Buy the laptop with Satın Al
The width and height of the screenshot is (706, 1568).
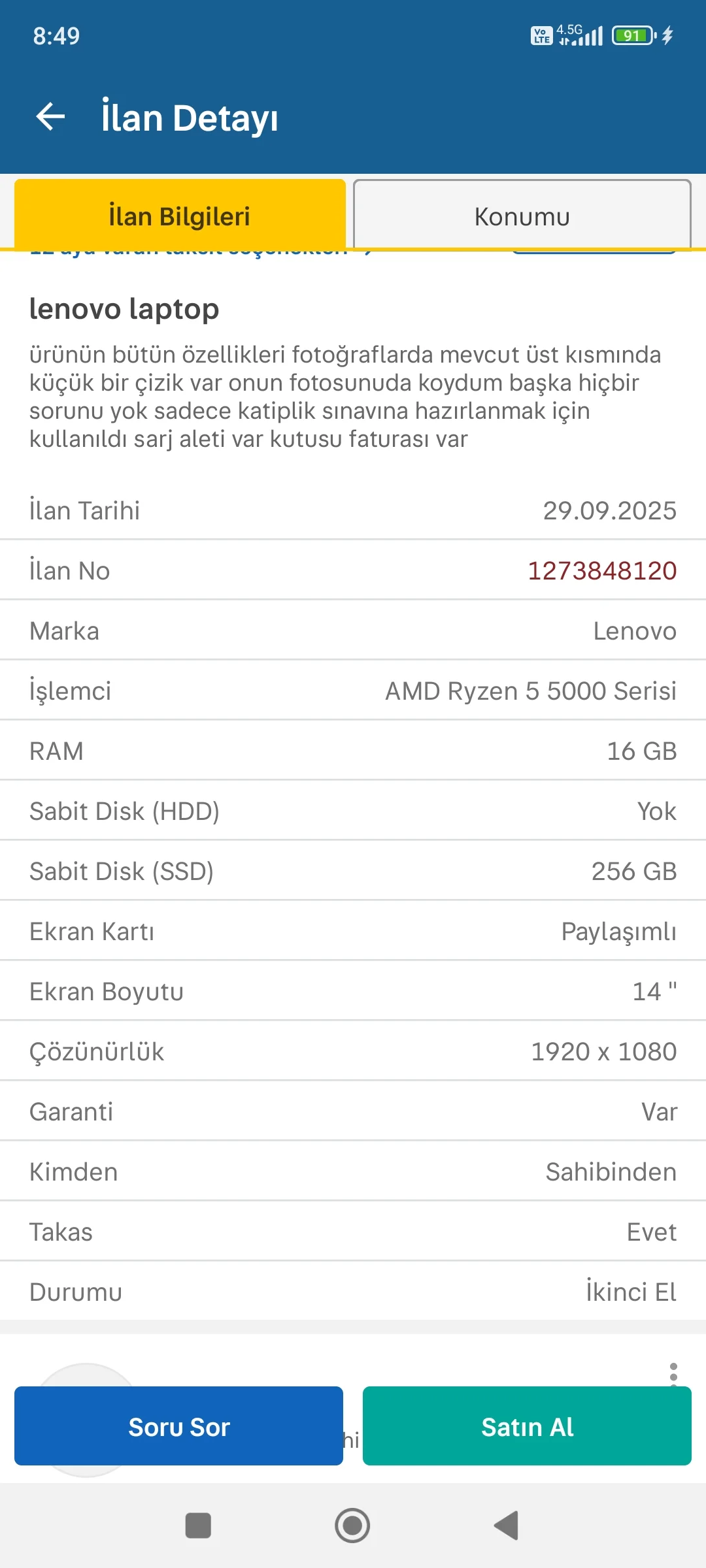(x=527, y=1427)
